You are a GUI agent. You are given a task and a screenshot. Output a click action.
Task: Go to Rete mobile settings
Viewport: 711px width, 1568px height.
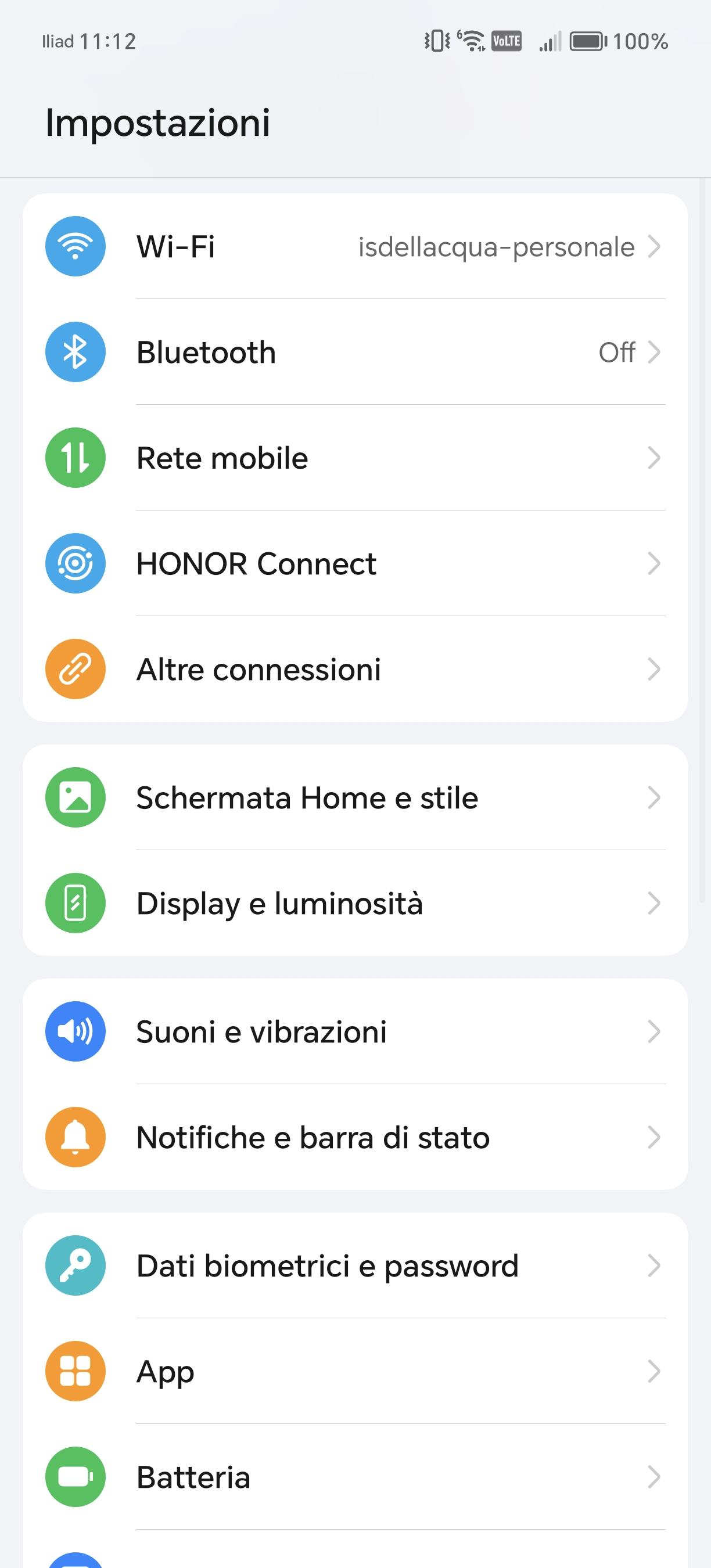click(355, 458)
